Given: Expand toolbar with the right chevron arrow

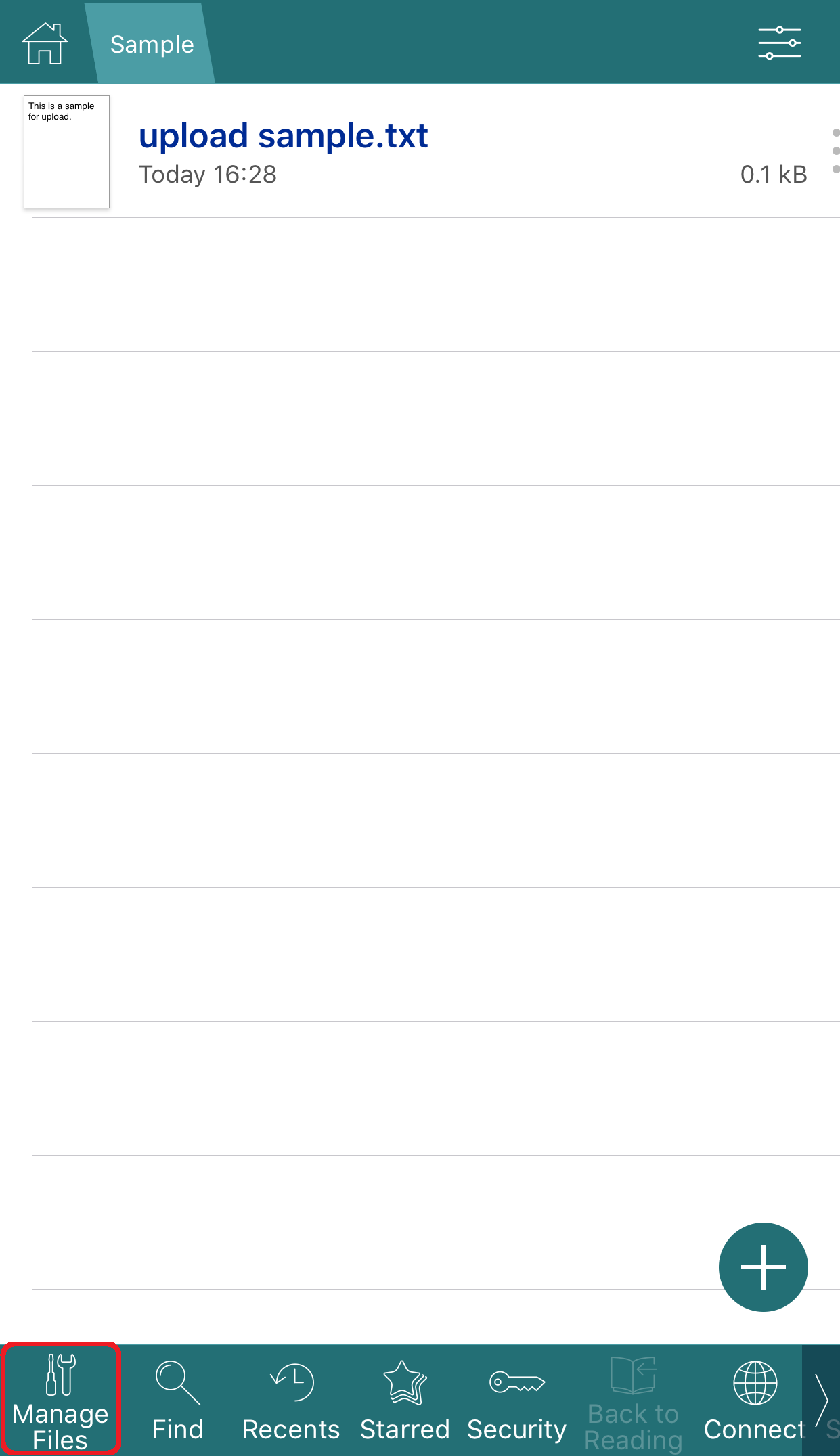Looking at the screenshot, I should click(821, 1399).
